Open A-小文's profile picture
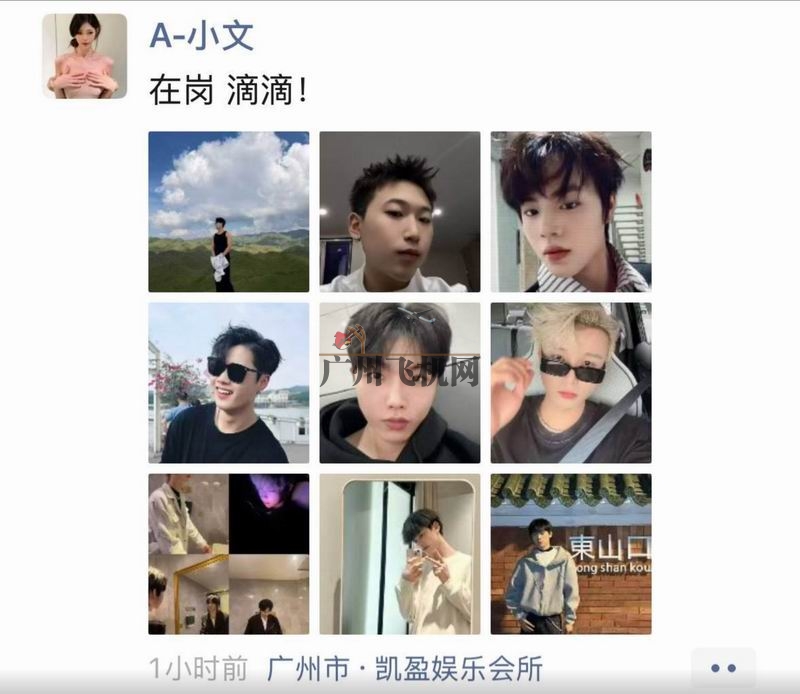Image resolution: width=800 pixels, height=694 pixels. [x=84, y=56]
